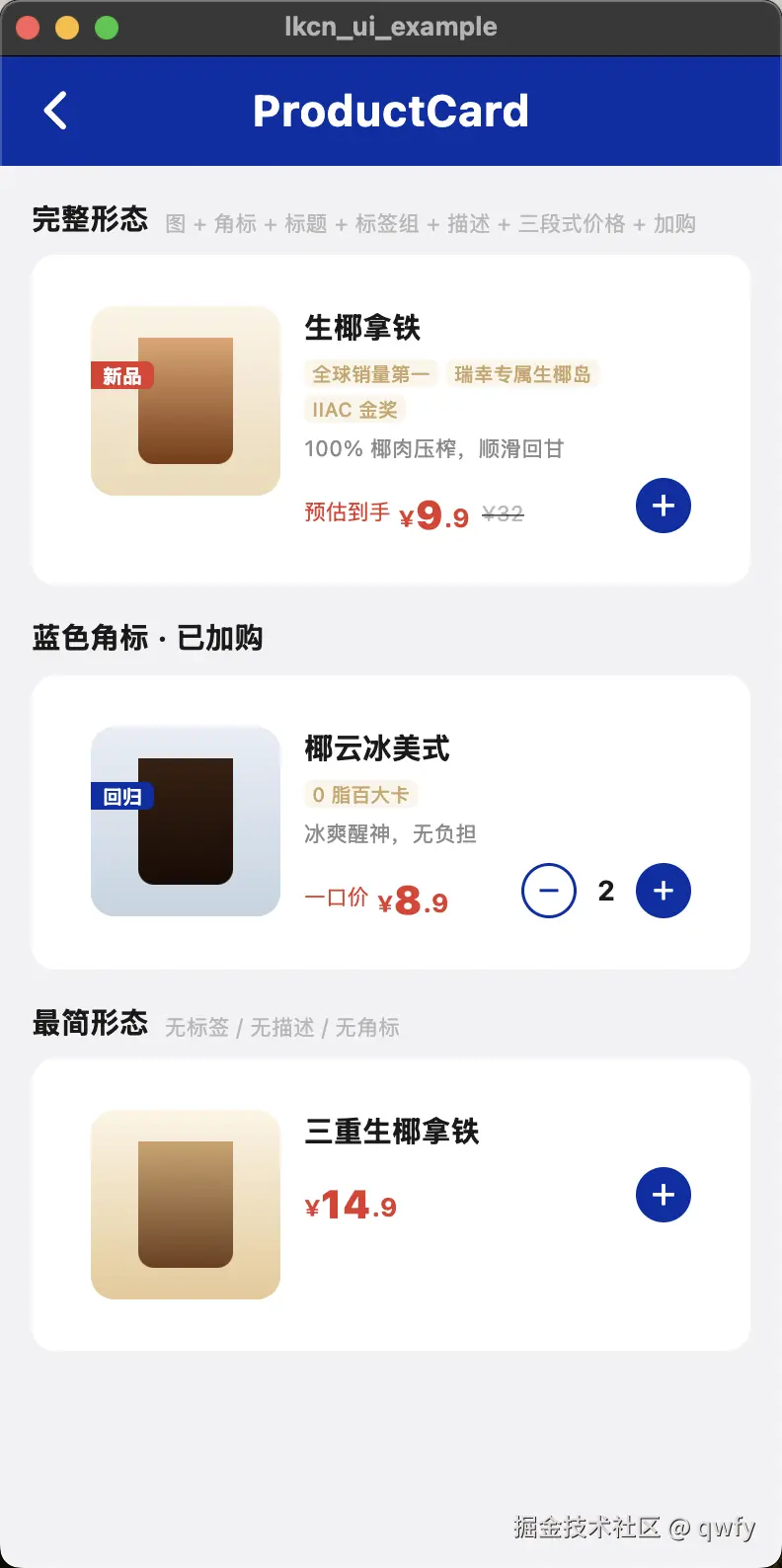Tap the product image of 生椰拿铁

tap(185, 400)
